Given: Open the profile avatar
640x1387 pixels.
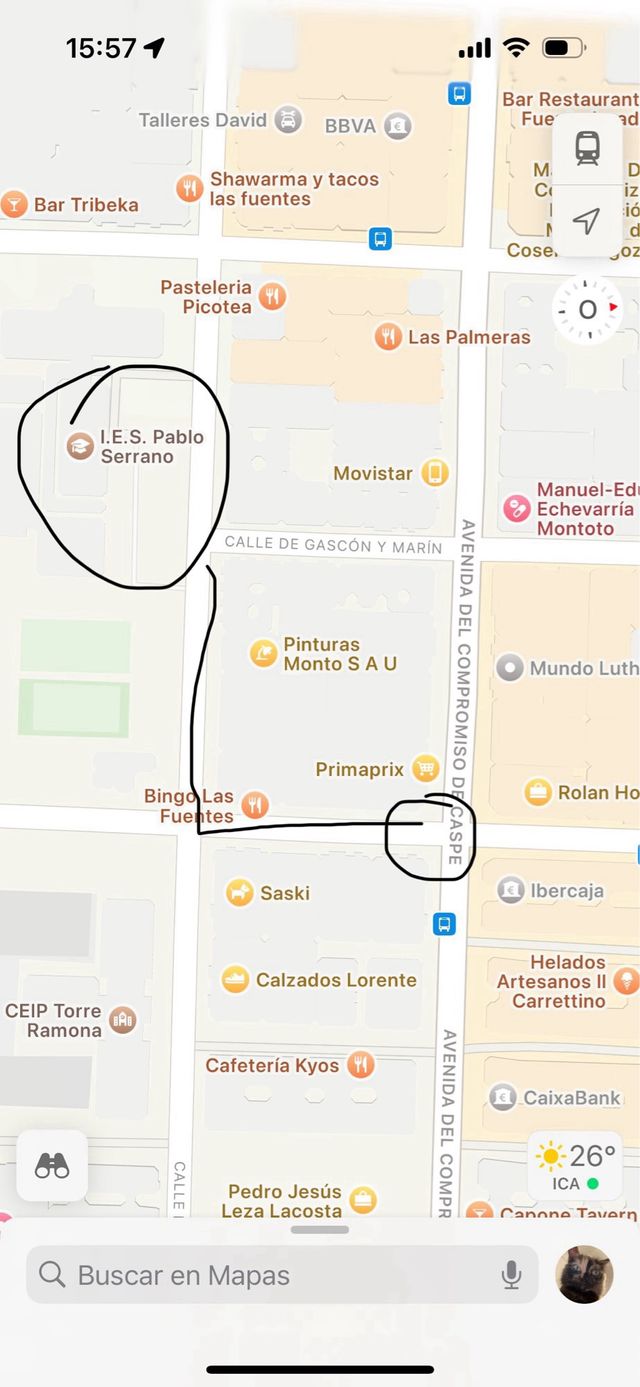Looking at the screenshot, I should click(584, 1275).
